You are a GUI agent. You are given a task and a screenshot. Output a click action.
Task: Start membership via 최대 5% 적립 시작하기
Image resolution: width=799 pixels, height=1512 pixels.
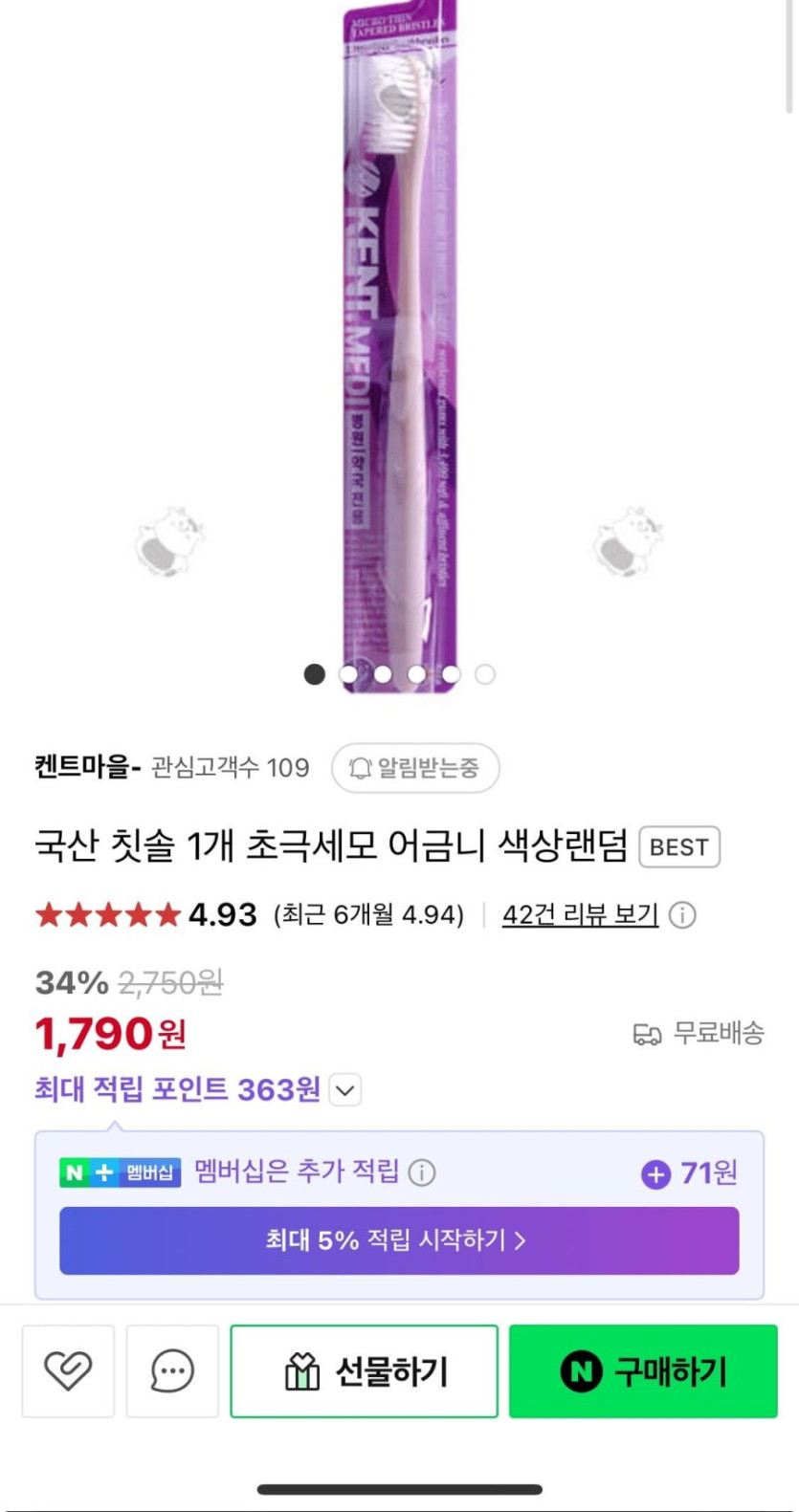tap(399, 1240)
